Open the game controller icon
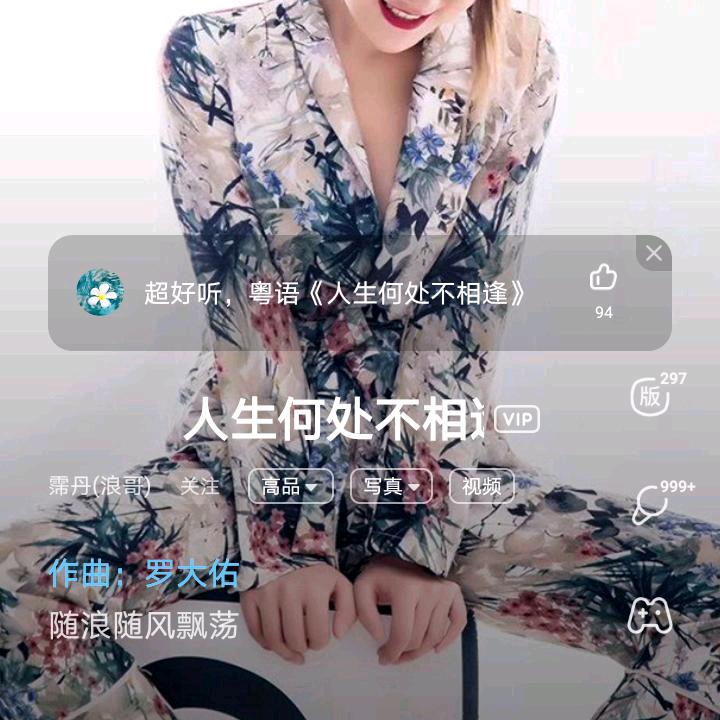Viewport: 720px width, 720px height. coord(649,616)
